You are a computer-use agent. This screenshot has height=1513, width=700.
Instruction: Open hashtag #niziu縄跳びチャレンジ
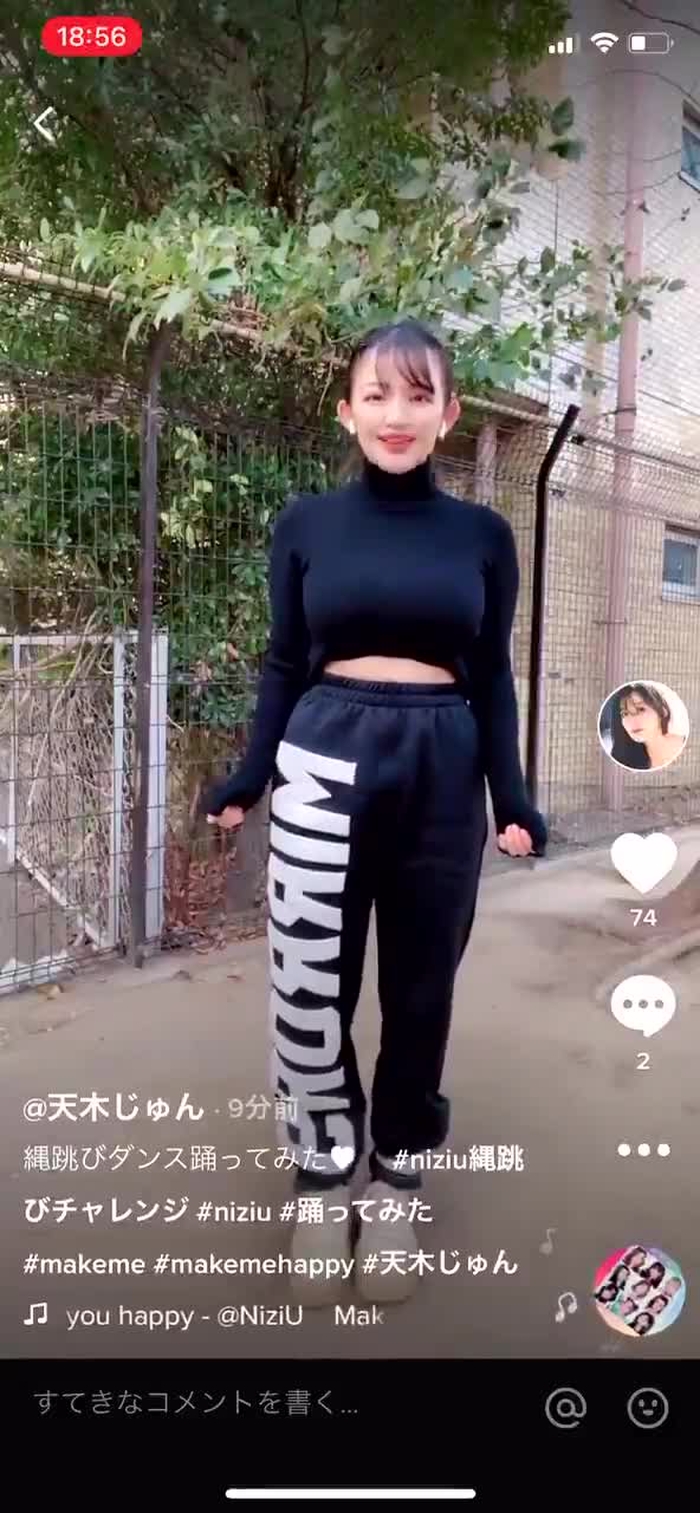(x=457, y=1160)
